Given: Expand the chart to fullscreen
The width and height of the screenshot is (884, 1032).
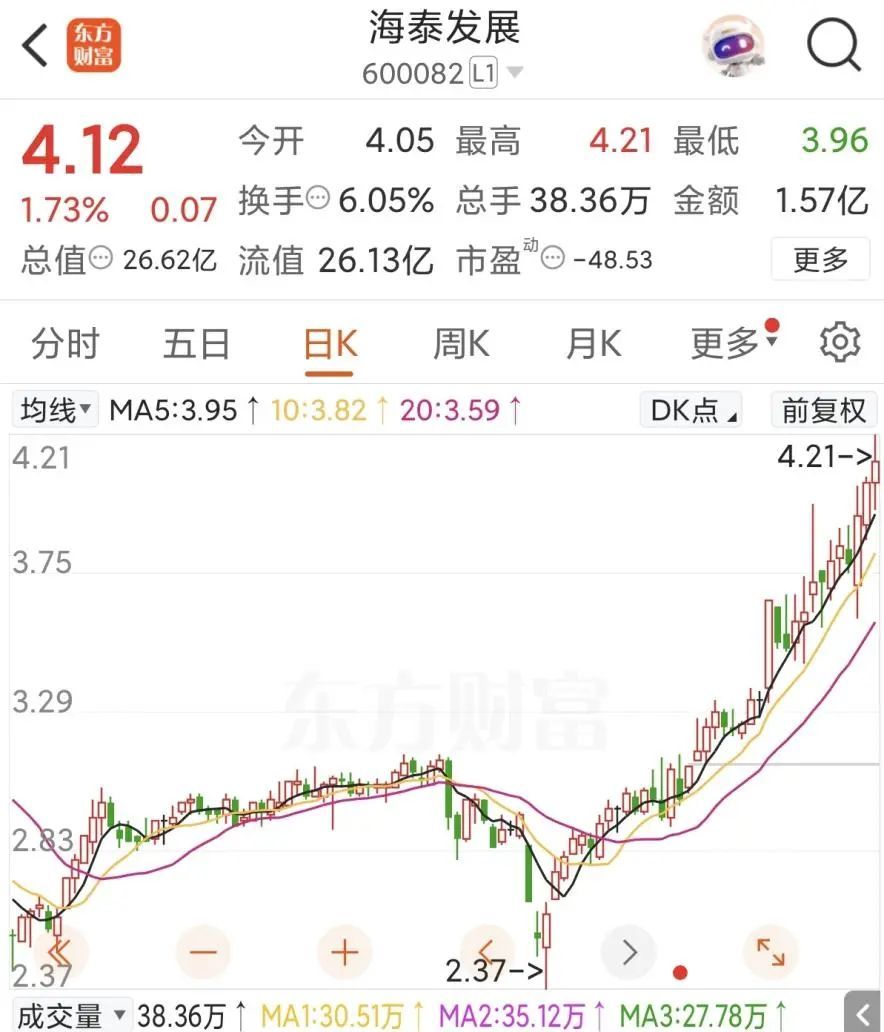Looking at the screenshot, I should tap(770, 952).
